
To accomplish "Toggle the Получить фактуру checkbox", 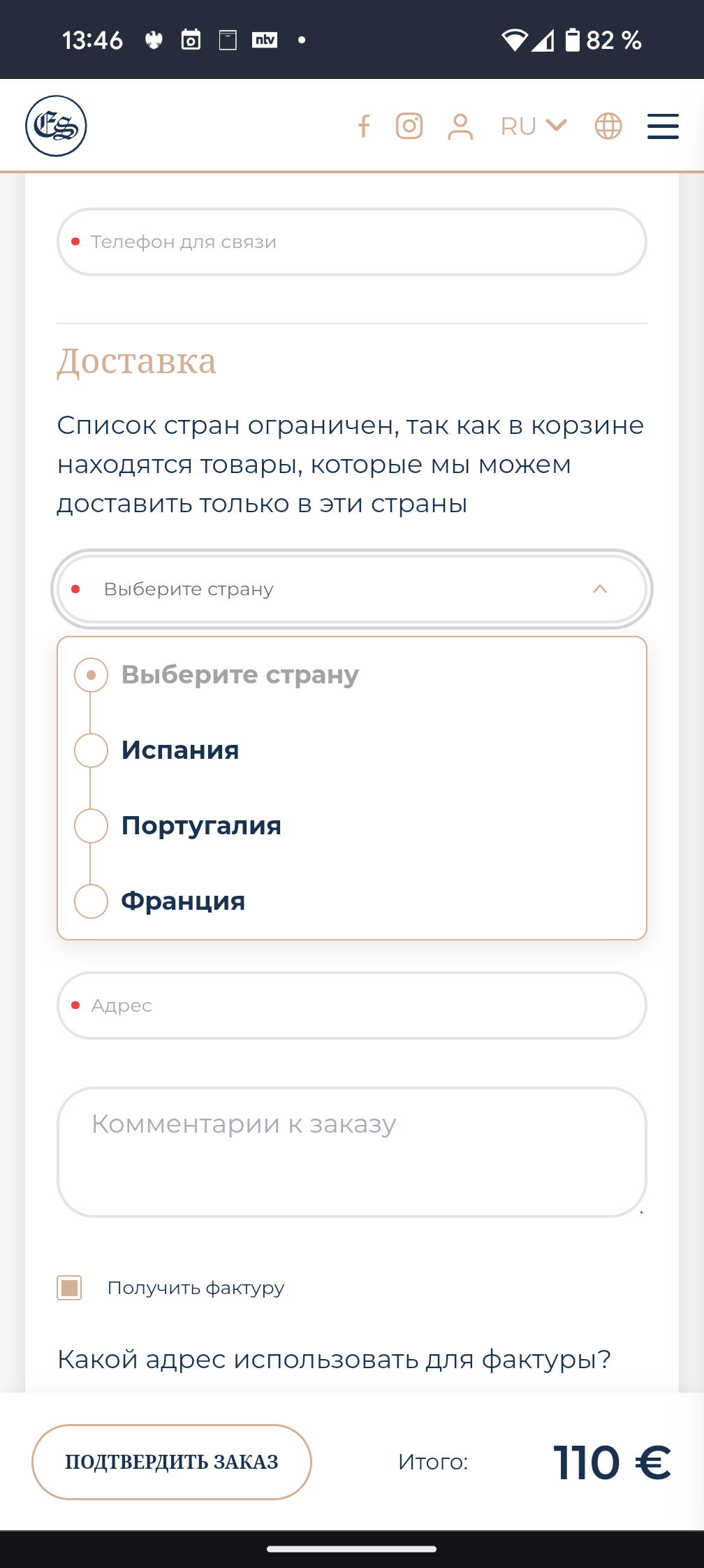I will 70,1288.
